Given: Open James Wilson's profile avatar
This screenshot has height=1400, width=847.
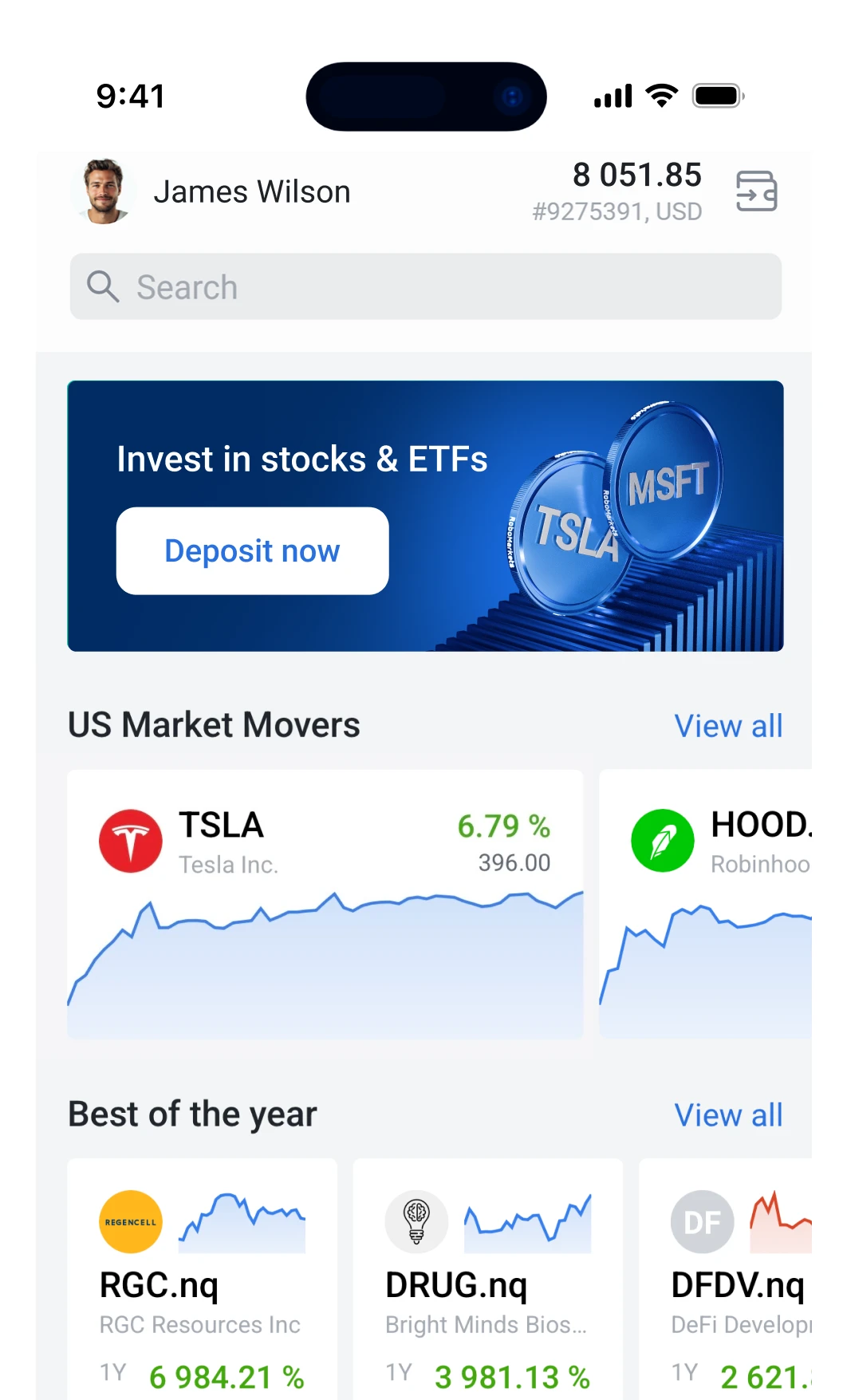Looking at the screenshot, I should pyautogui.click(x=105, y=191).
